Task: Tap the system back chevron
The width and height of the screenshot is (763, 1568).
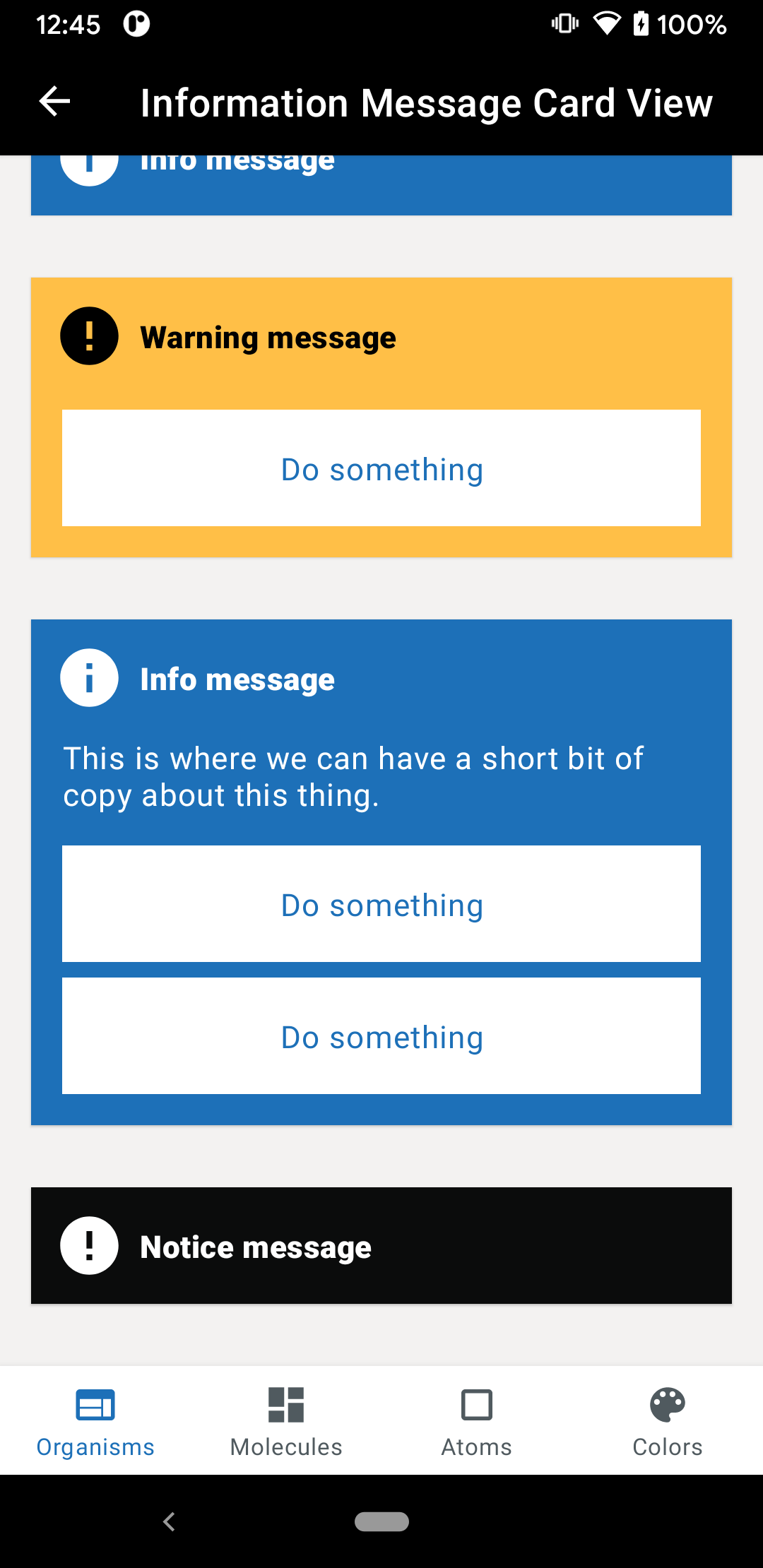Action: pos(169,1521)
